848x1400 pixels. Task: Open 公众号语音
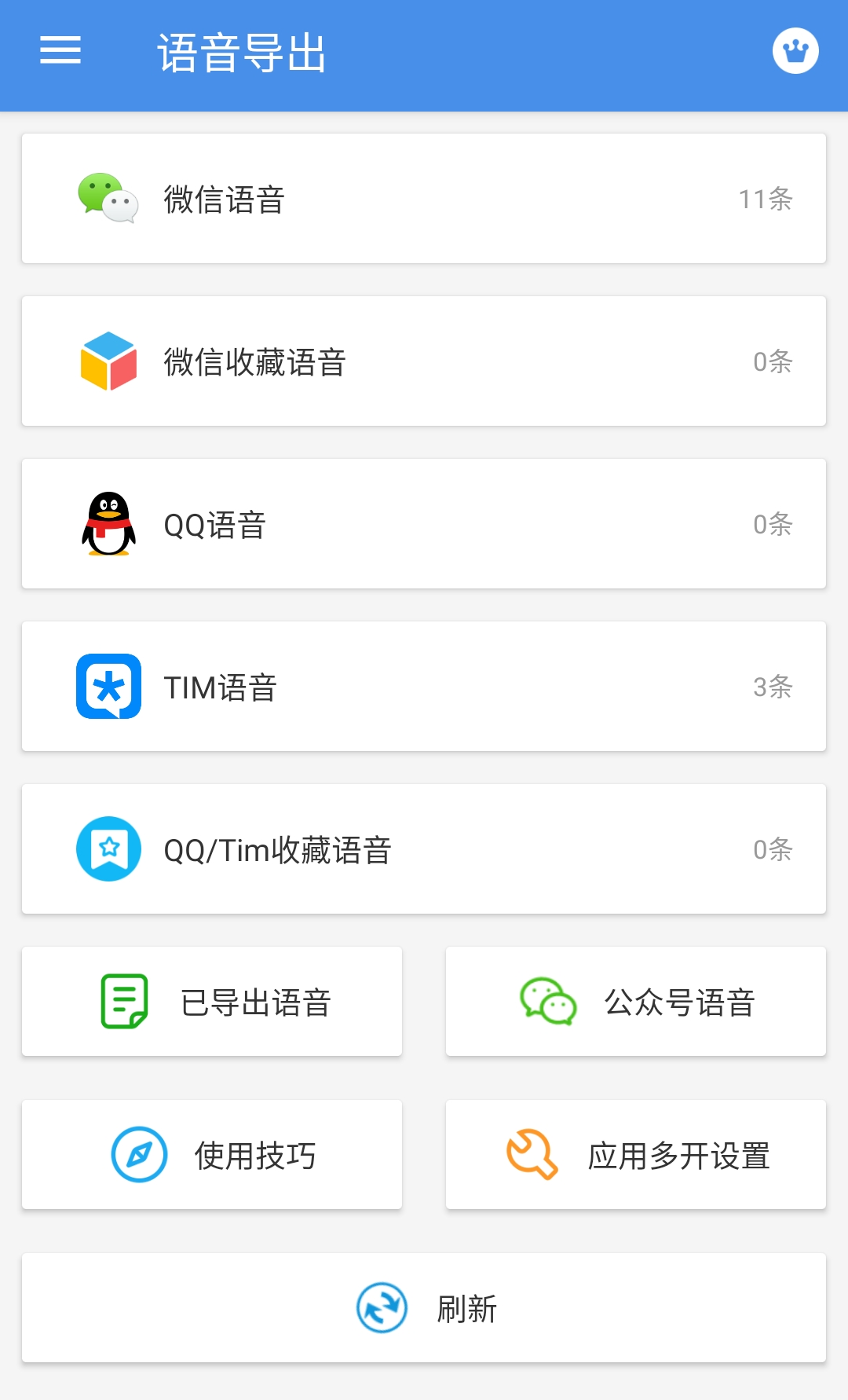(636, 1002)
